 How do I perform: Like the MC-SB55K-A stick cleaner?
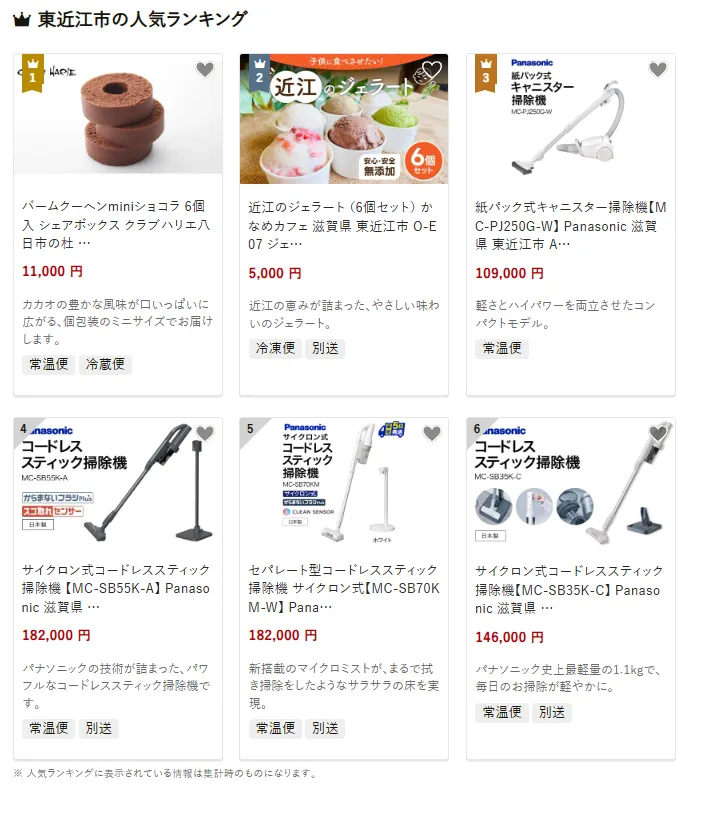[x=205, y=434]
